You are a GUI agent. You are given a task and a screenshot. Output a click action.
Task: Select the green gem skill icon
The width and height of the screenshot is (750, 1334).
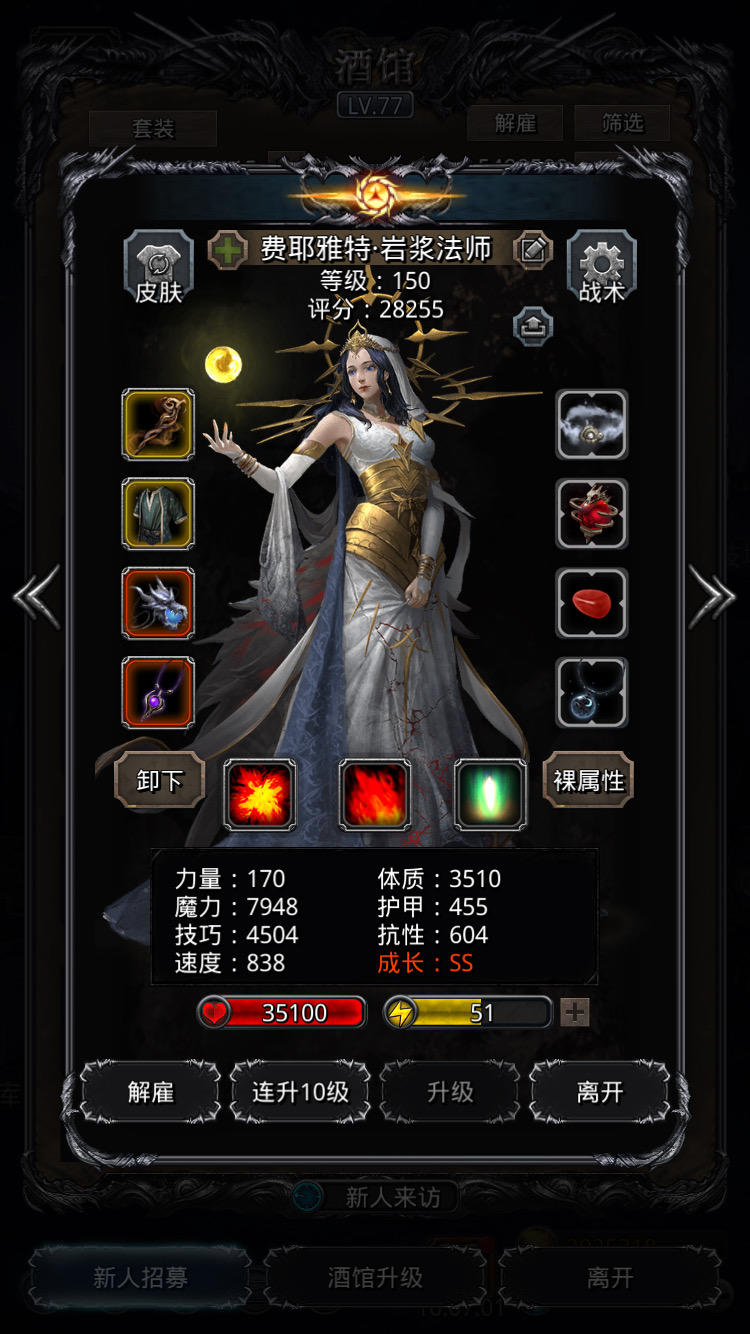coord(487,793)
